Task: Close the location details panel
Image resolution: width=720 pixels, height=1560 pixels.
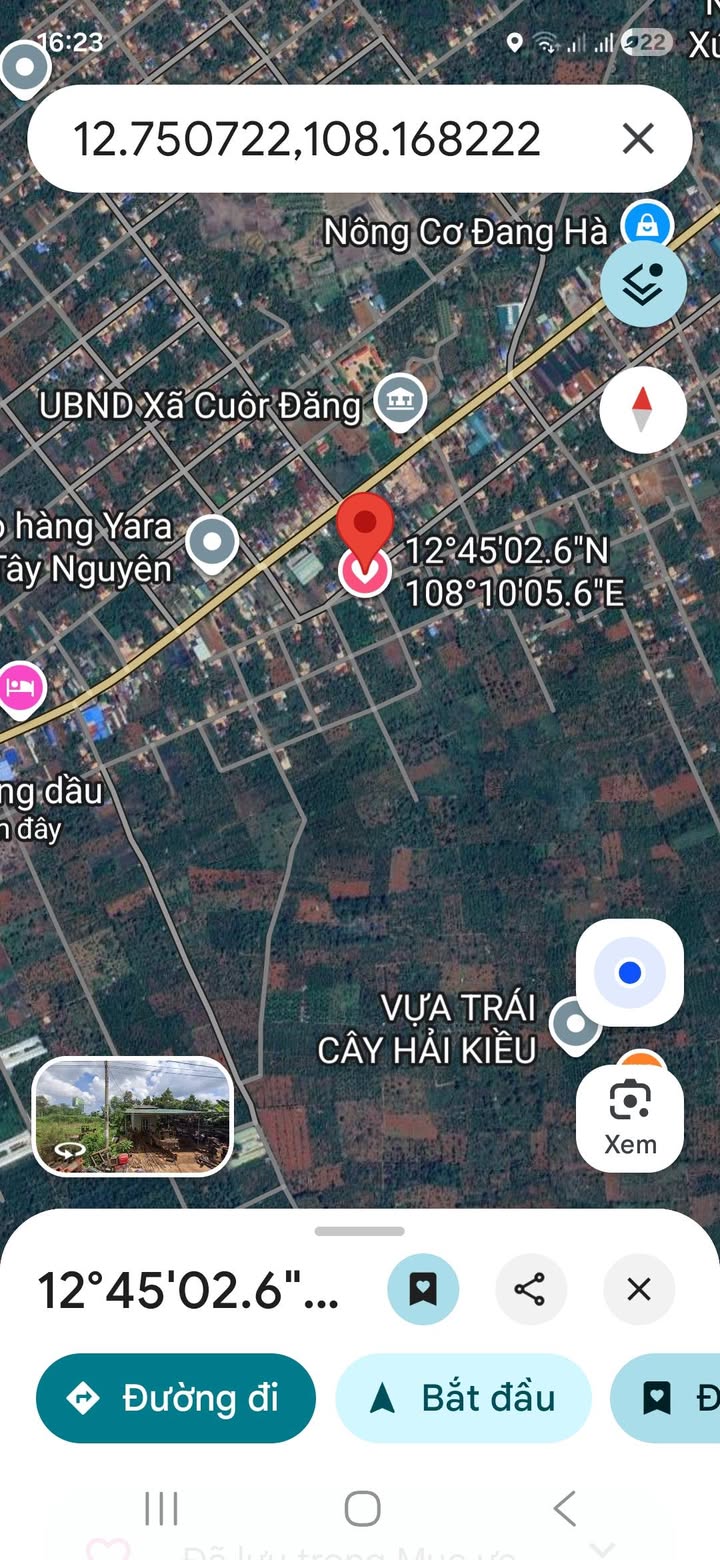Action: point(639,1290)
